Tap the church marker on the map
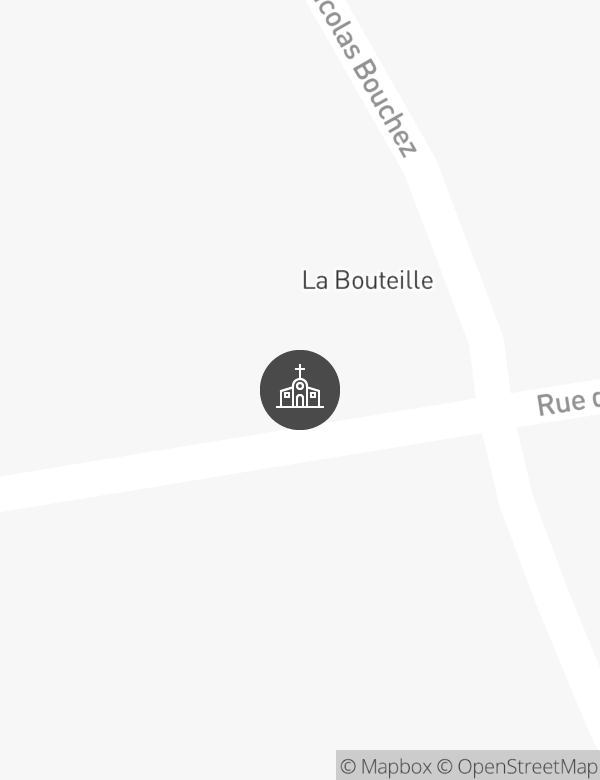Viewport: 600px width, 780px height. [300, 390]
